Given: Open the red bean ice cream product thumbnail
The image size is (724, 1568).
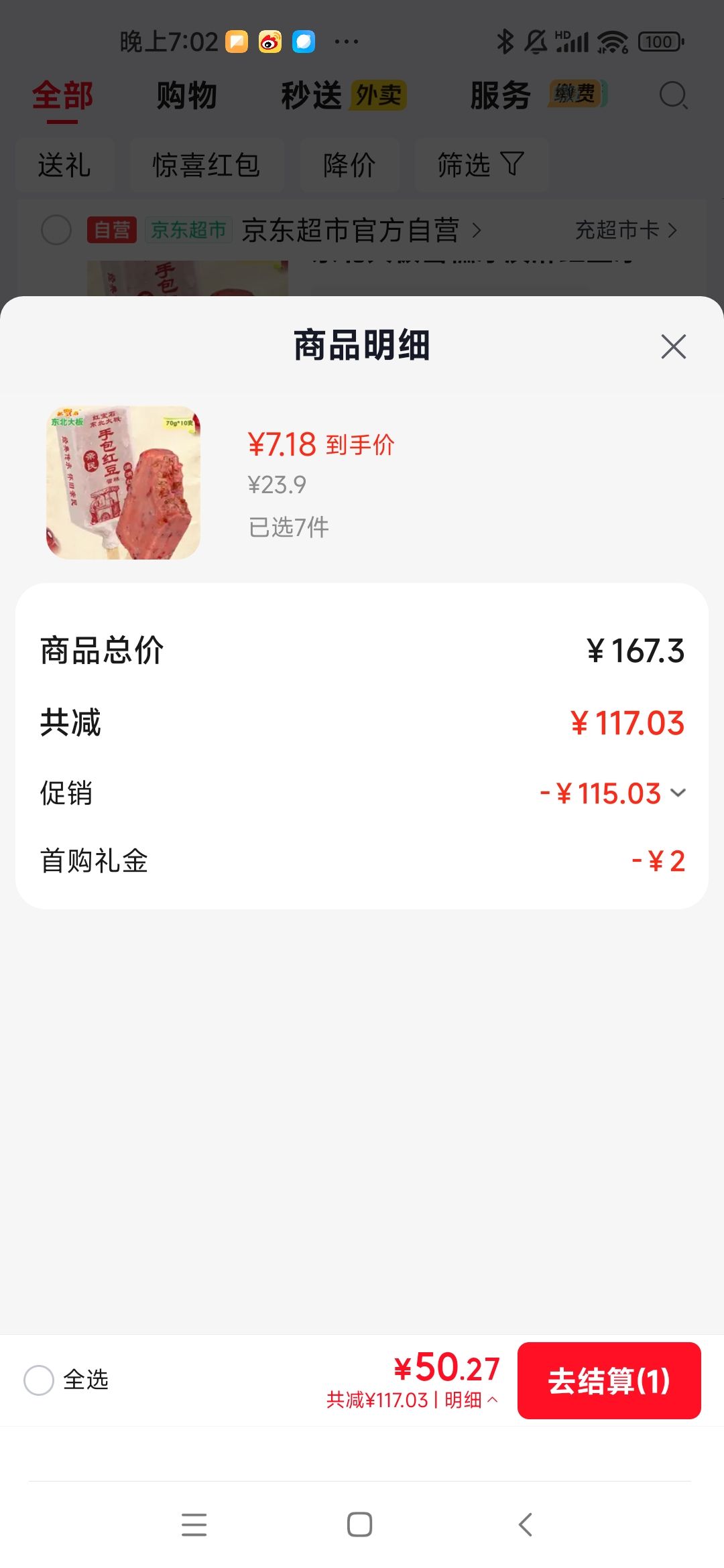Looking at the screenshot, I should 123,482.
